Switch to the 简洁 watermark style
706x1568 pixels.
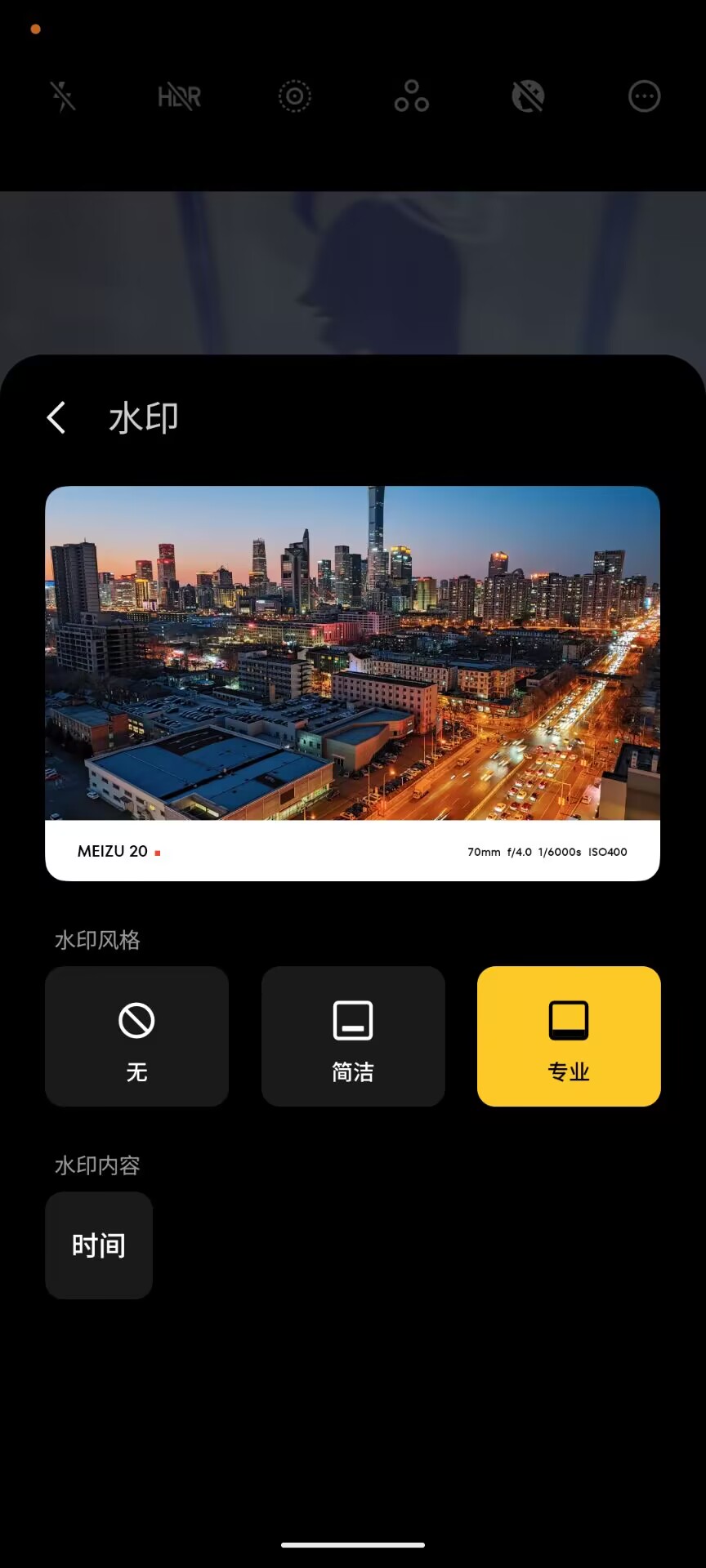tap(352, 1036)
